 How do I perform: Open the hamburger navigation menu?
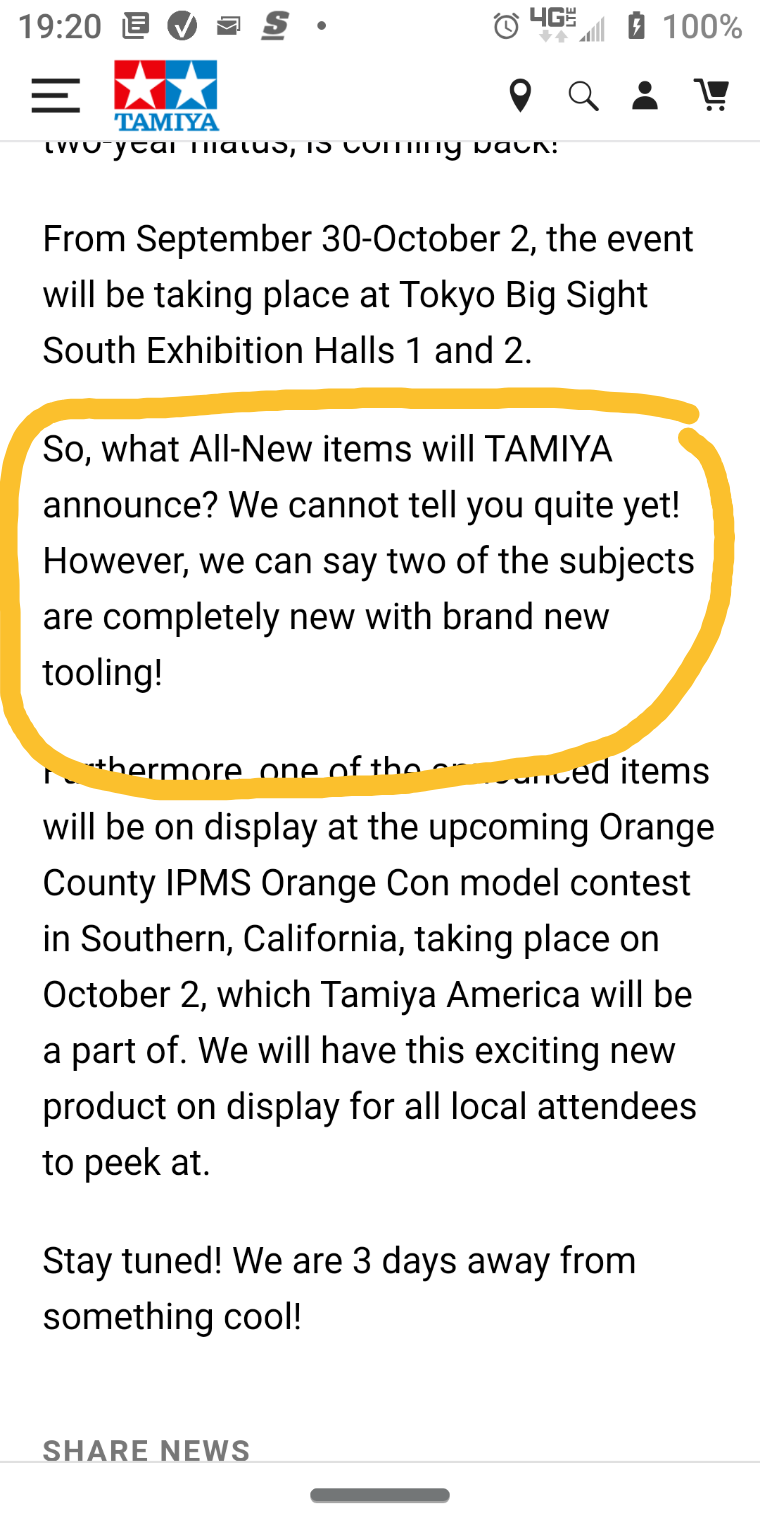[x=55, y=96]
